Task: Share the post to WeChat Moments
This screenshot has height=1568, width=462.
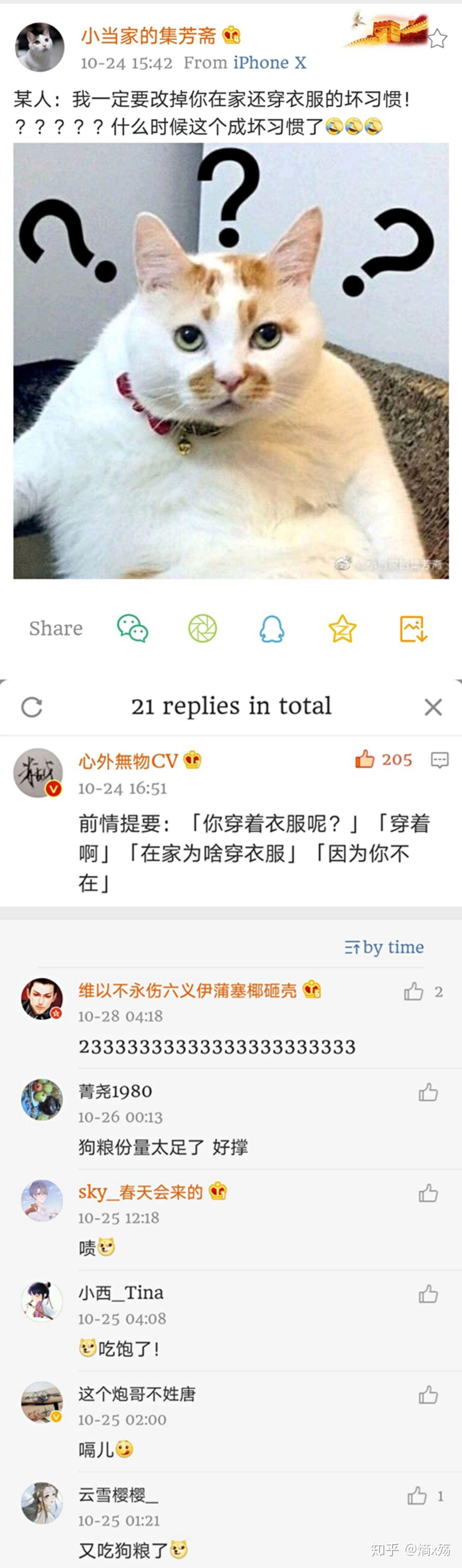Action: [202, 628]
